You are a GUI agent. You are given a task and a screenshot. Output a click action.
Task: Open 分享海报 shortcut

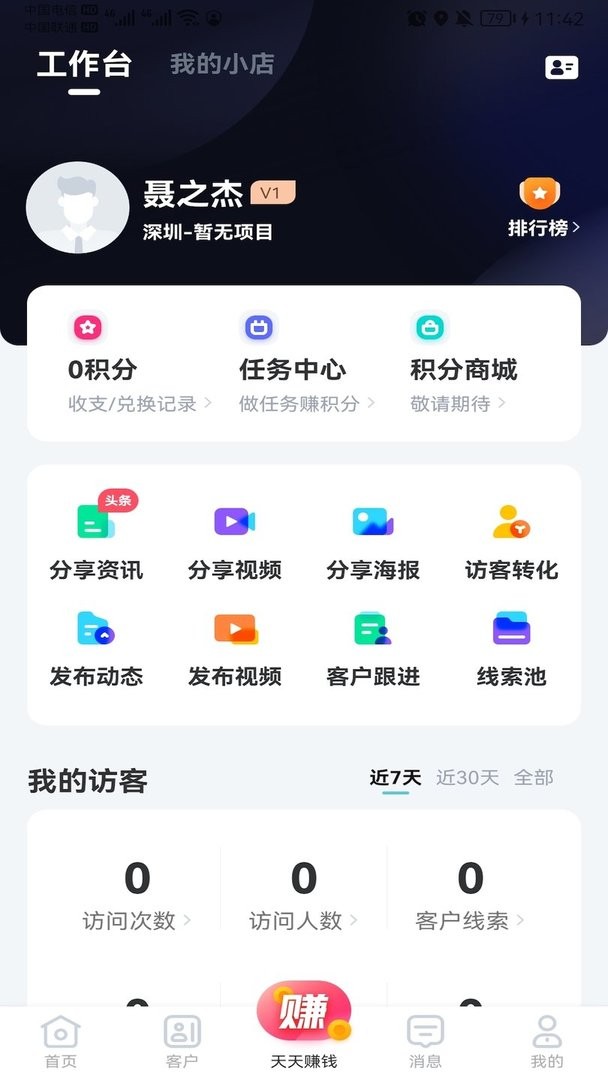coord(373,545)
